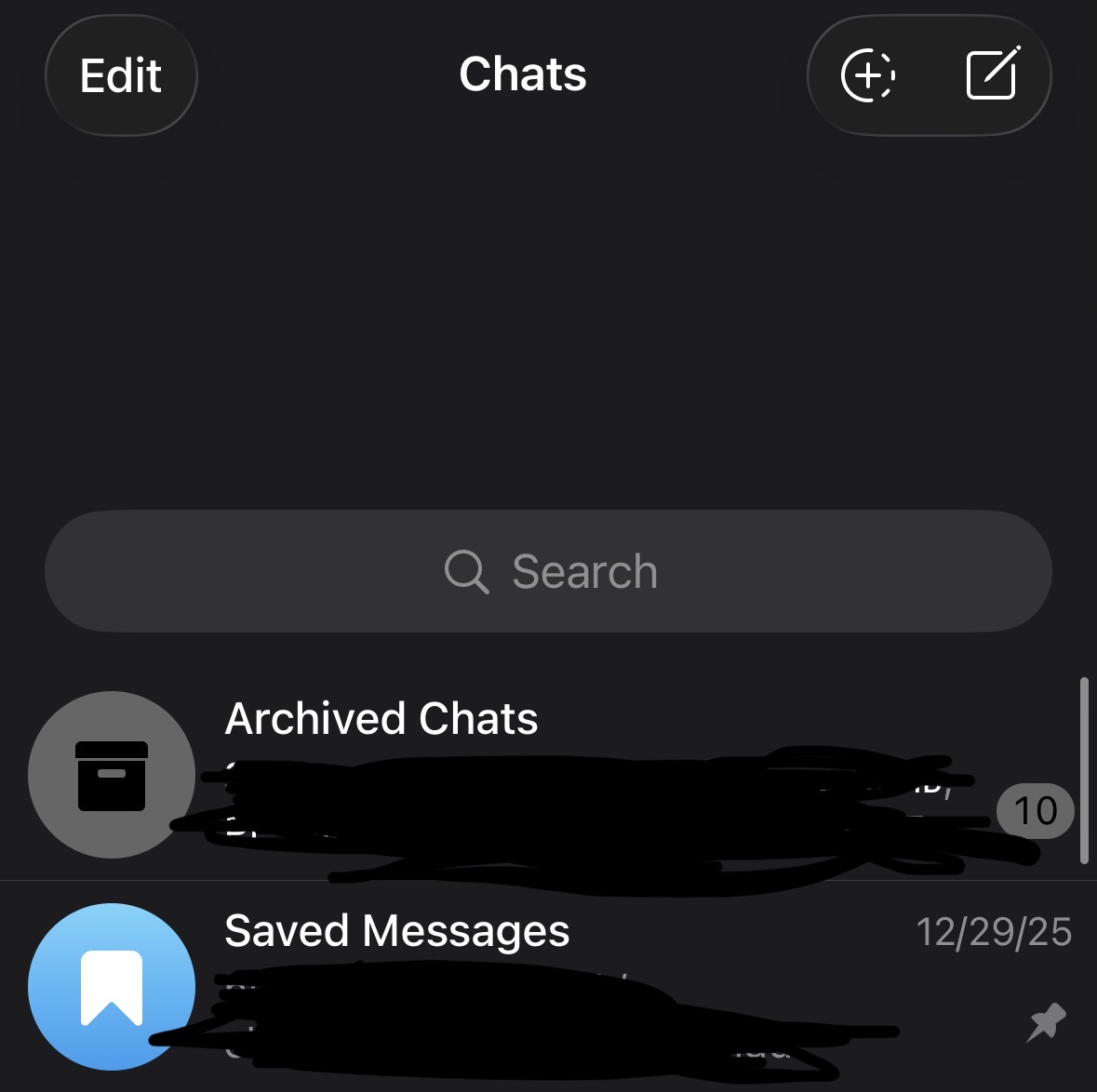
Task: Add a new story
Action: point(867,74)
